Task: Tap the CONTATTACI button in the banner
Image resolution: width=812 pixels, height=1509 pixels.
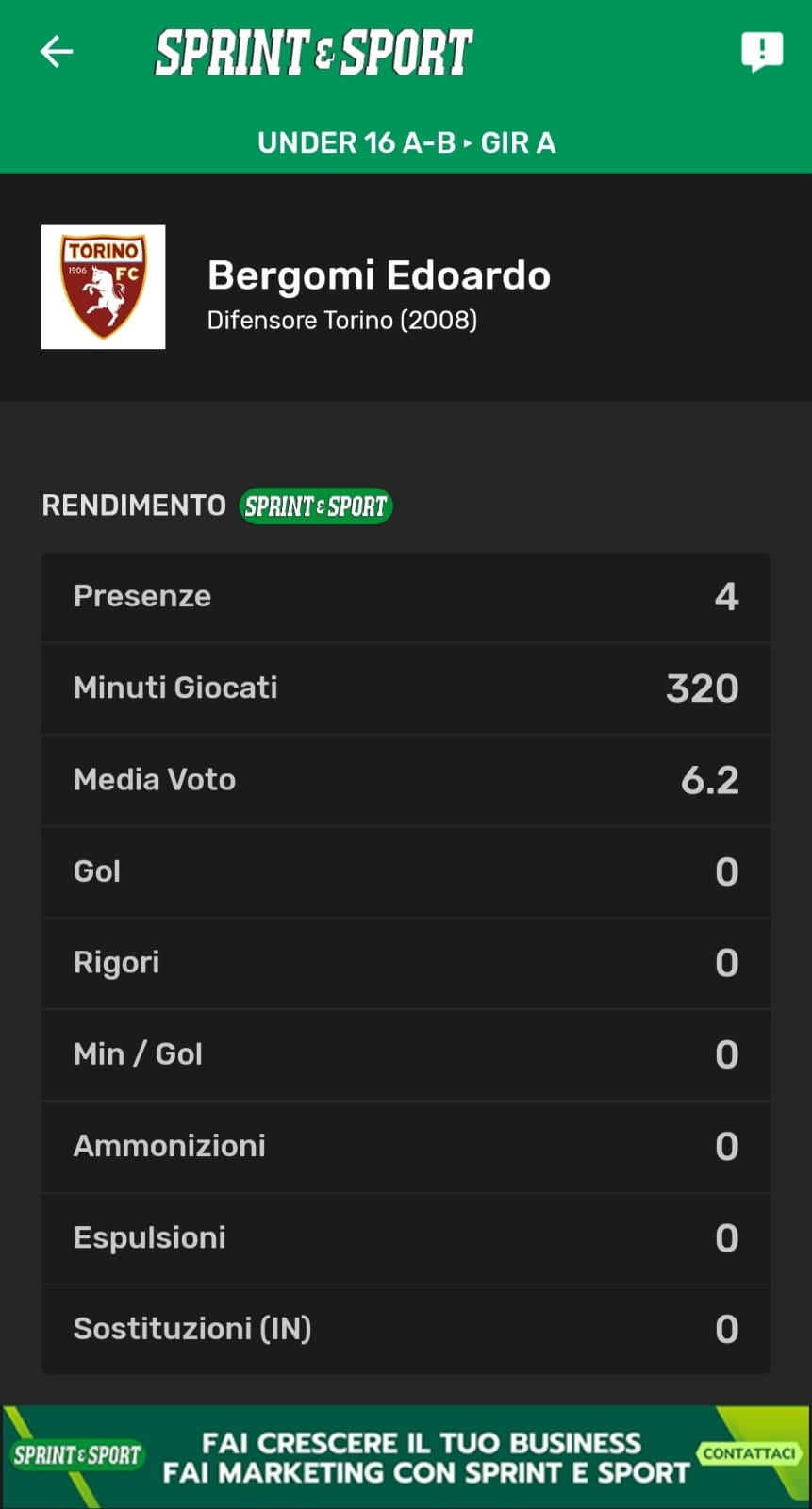Action: click(749, 1455)
